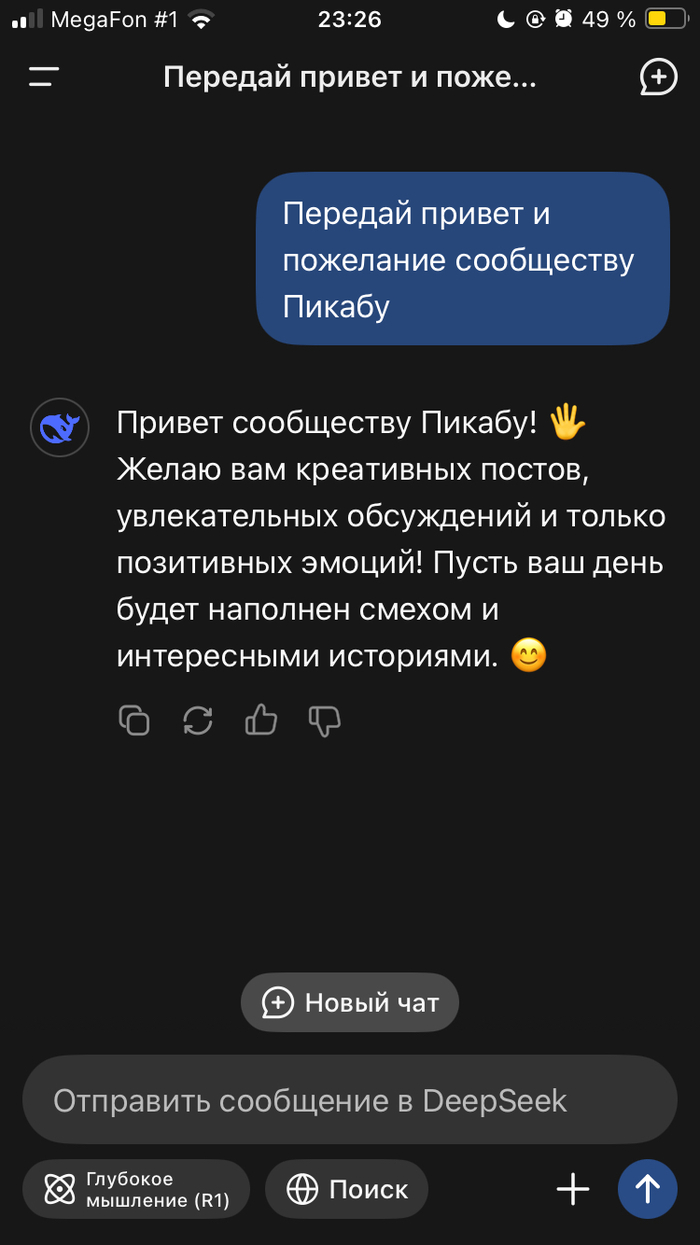Regenerate the assistant's answer

pyautogui.click(x=198, y=720)
